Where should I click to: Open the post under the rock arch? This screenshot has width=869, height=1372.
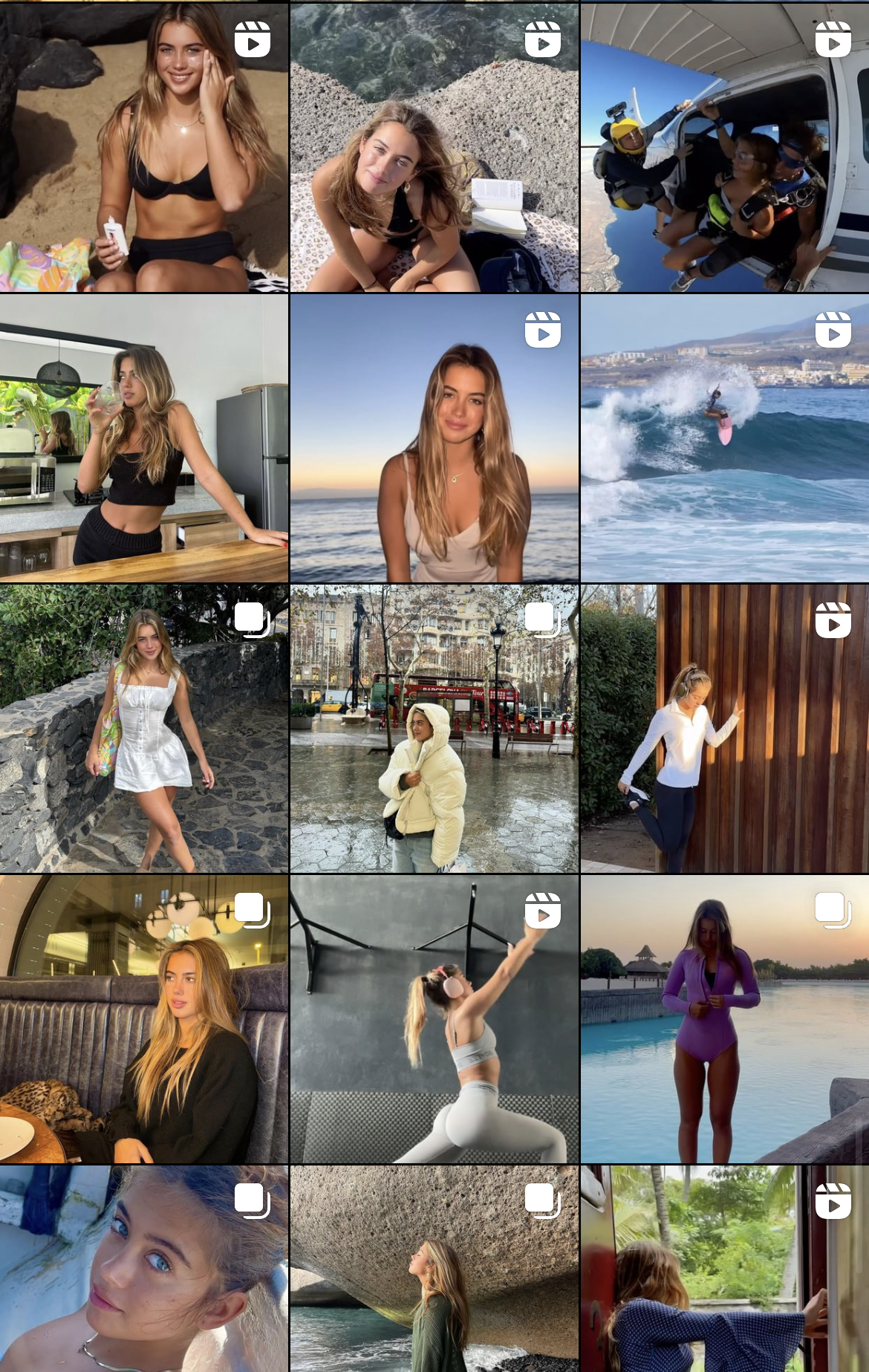pos(434,1269)
